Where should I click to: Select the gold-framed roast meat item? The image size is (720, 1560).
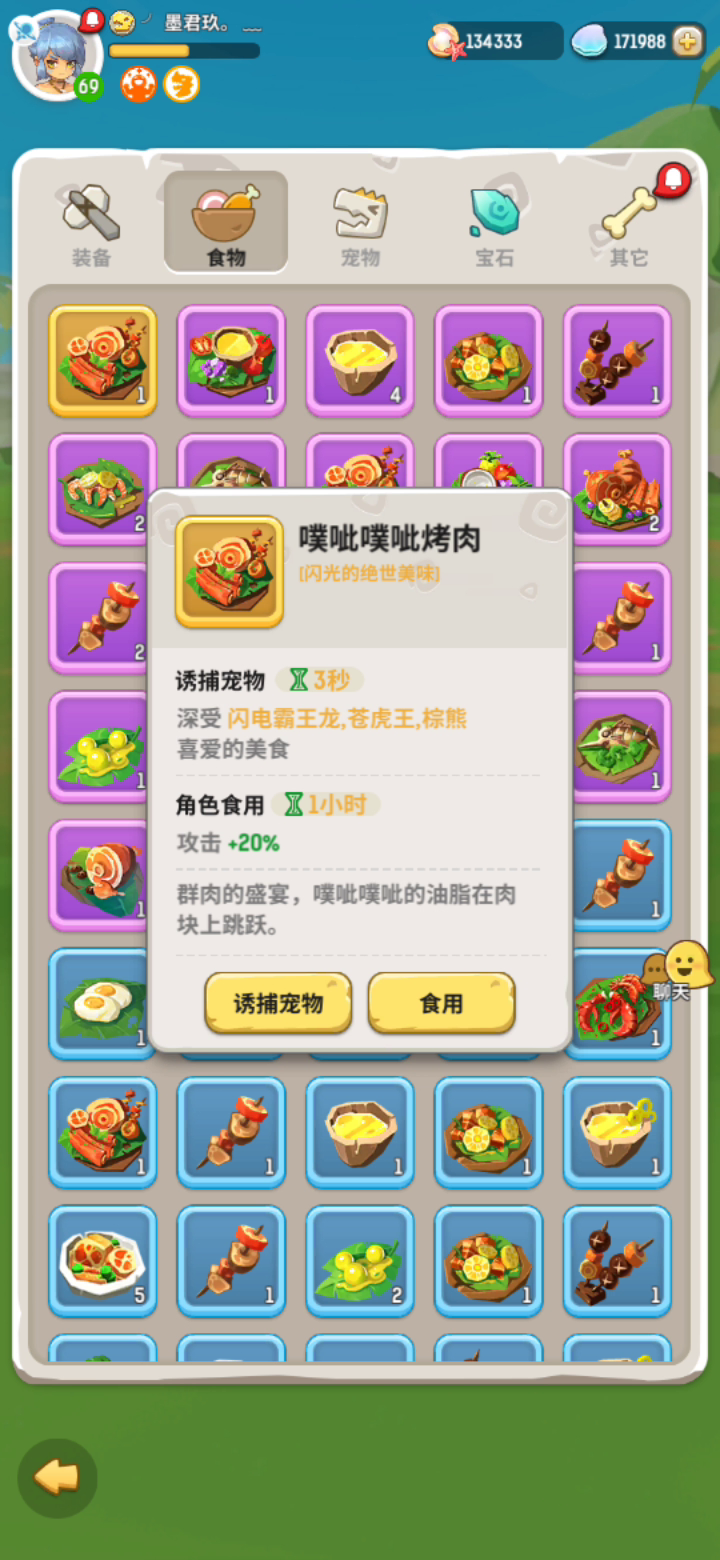coord(103,360)
